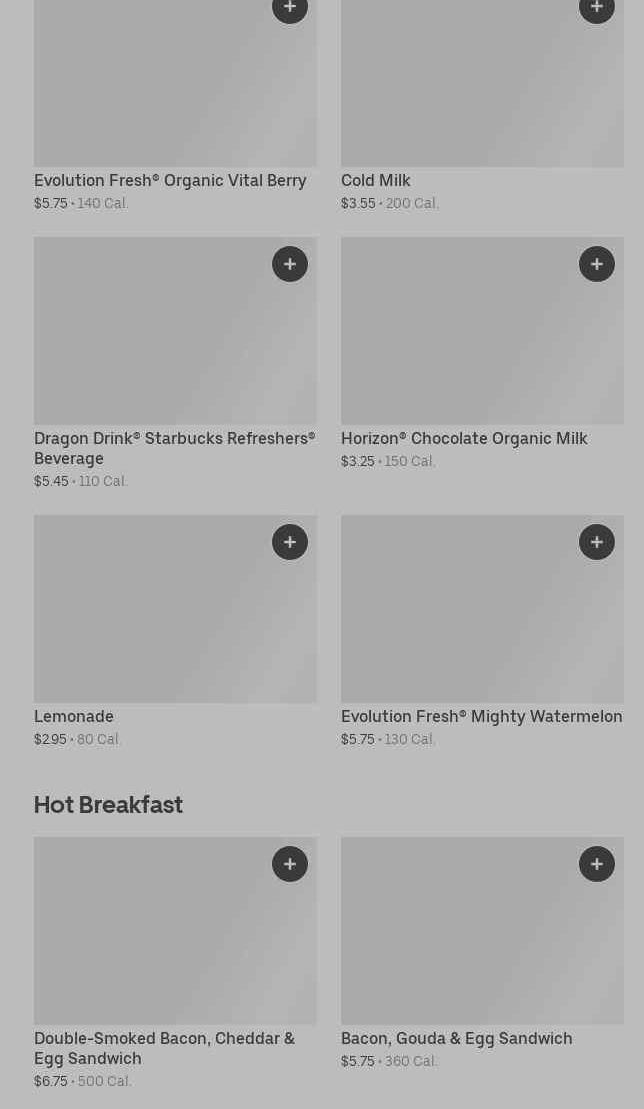Add Horizon Chocolate Organic Milk to cart
The image size is (644, 1109).
[597, 264]
